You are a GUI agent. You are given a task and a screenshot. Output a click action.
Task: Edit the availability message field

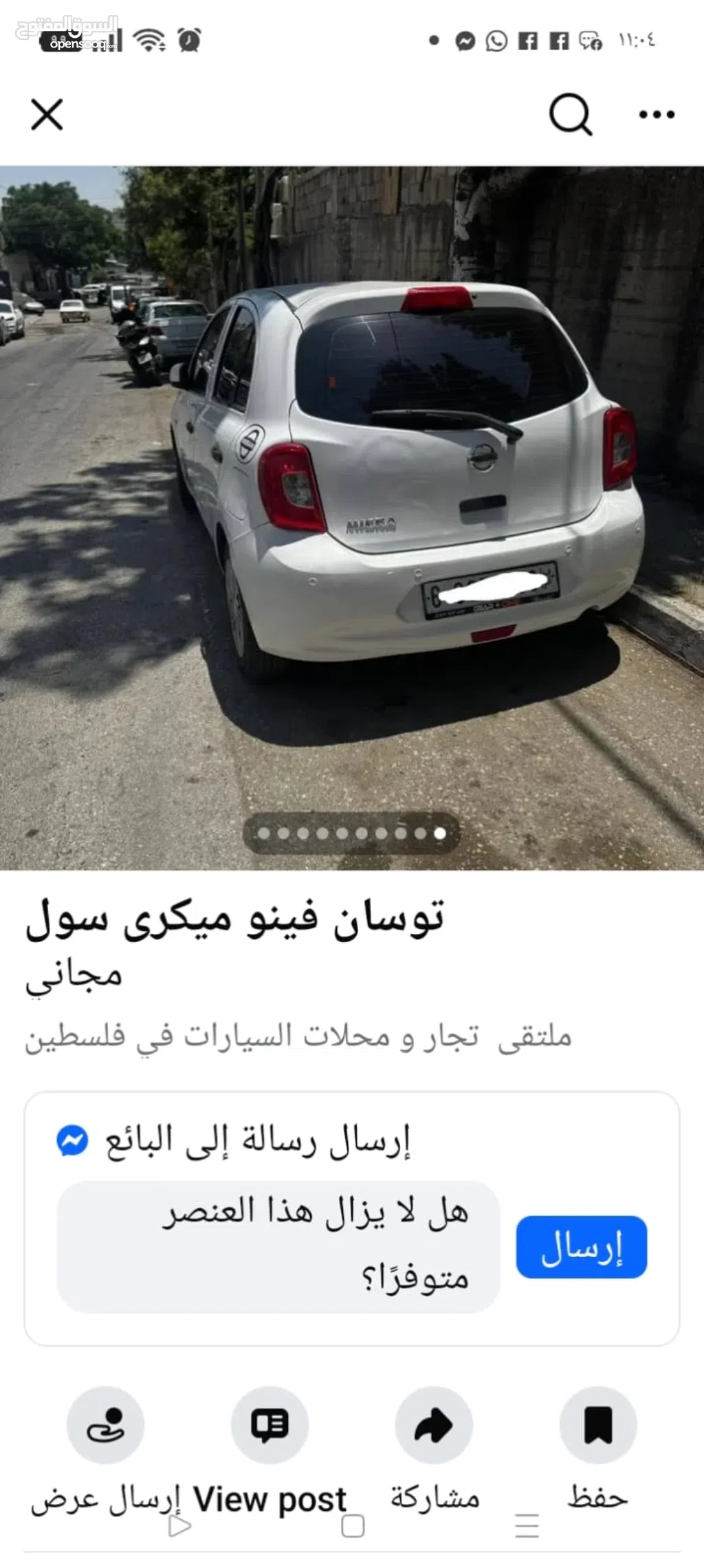pyautogui.click(x=278, y=1247)
